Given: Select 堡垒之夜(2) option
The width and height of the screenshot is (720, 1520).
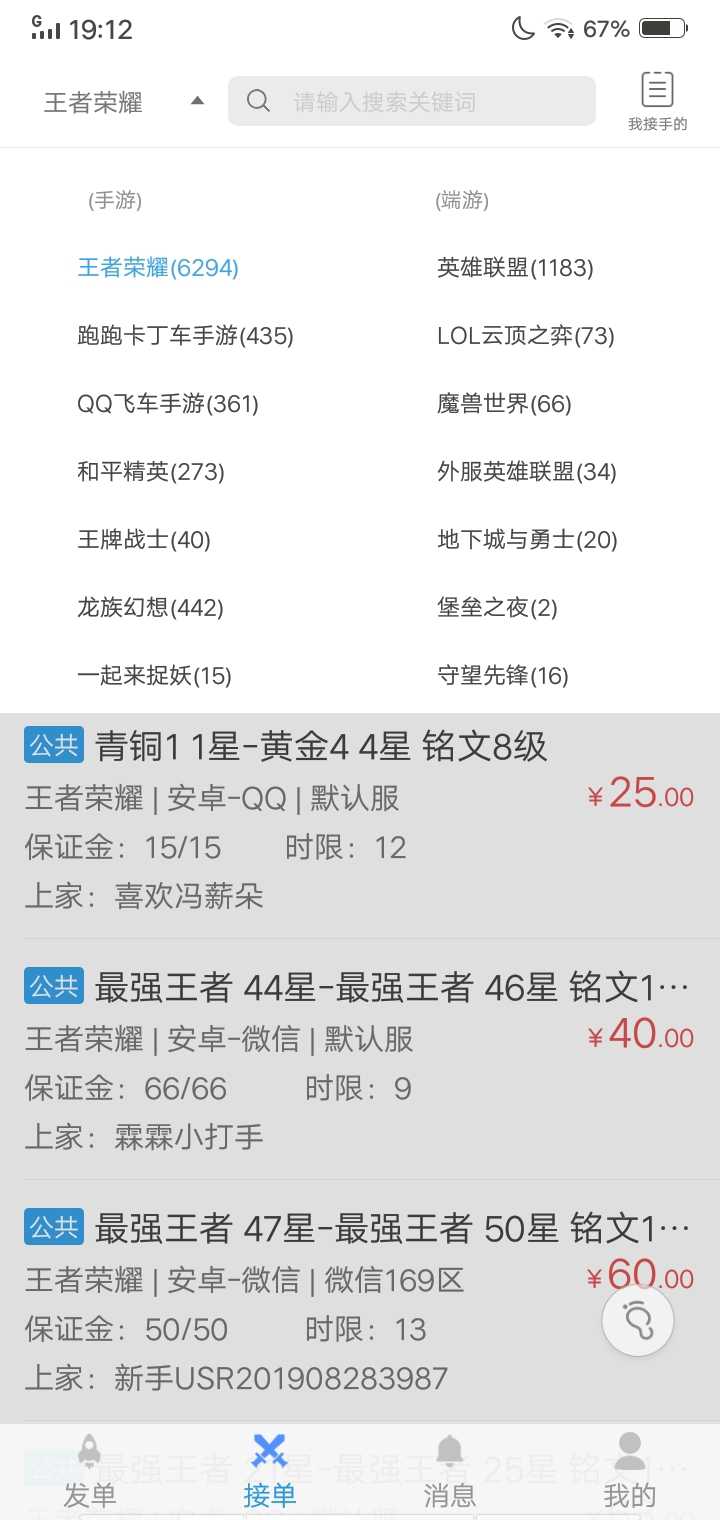Looking at the screenshot, I should click(497, 608).
